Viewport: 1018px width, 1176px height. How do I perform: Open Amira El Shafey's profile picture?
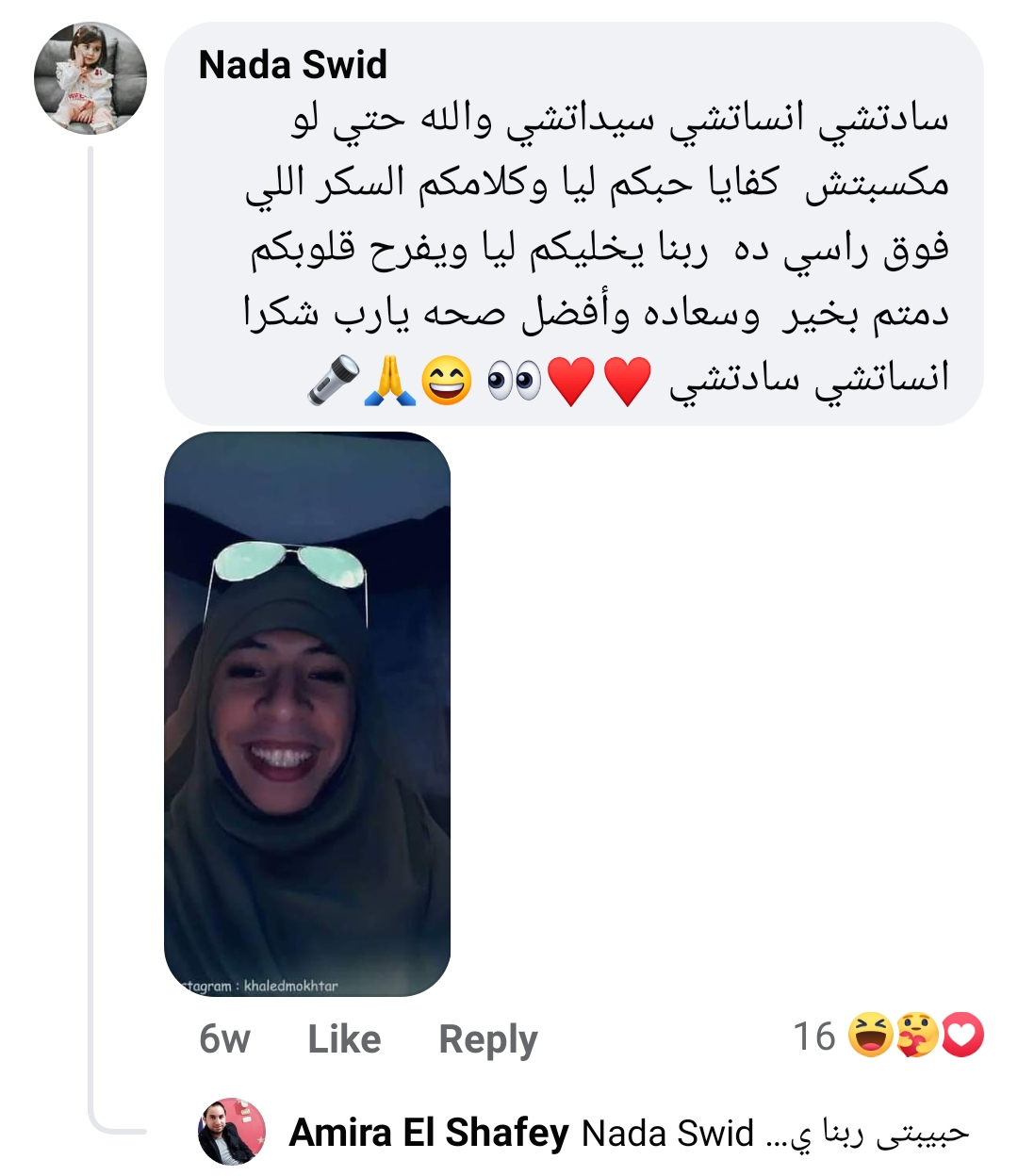tap(232, 1132)
